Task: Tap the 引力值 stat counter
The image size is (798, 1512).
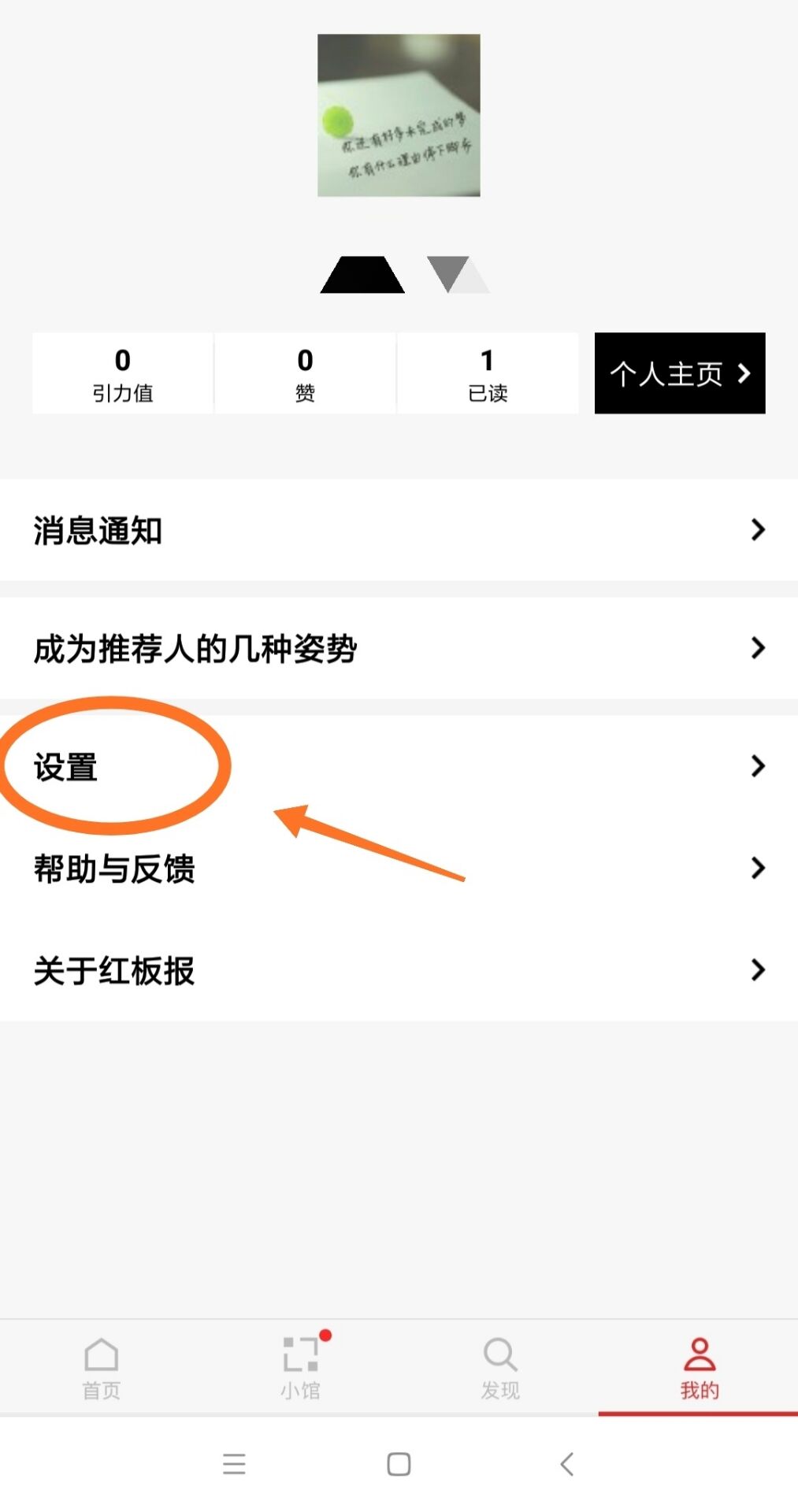Action: (122, 374)
